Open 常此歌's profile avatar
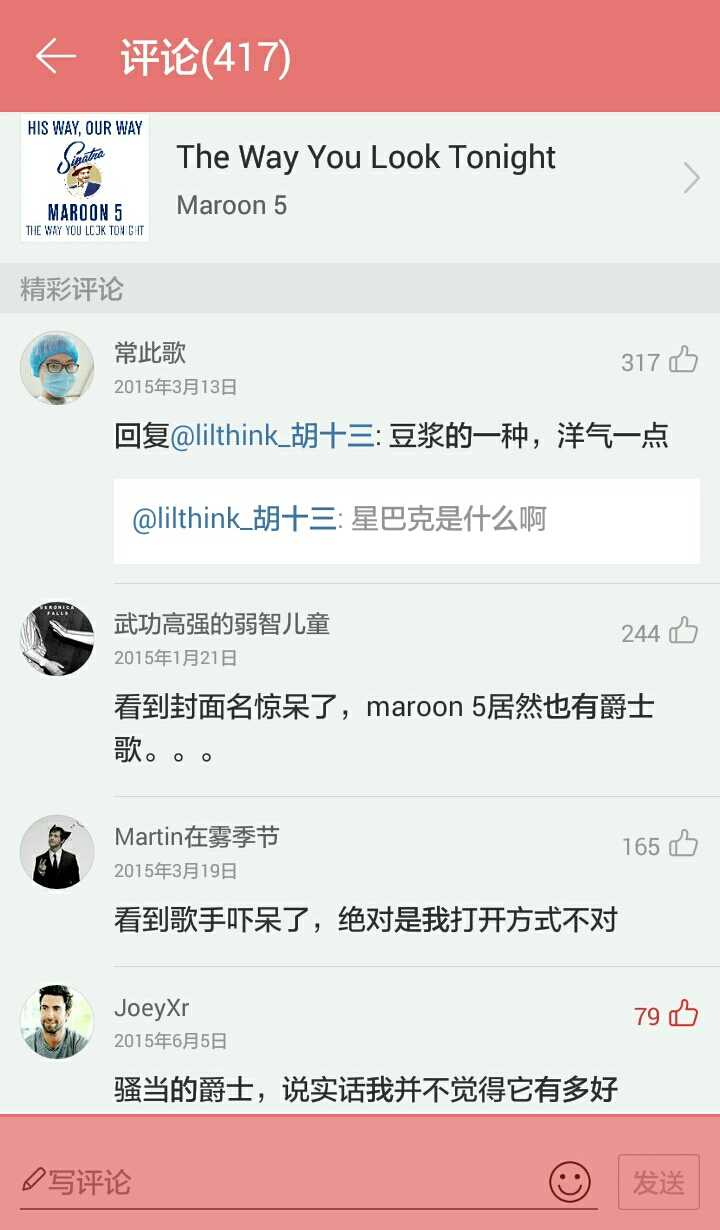The height and width of the screenshot is (1230, 720). tap(57, 368)
